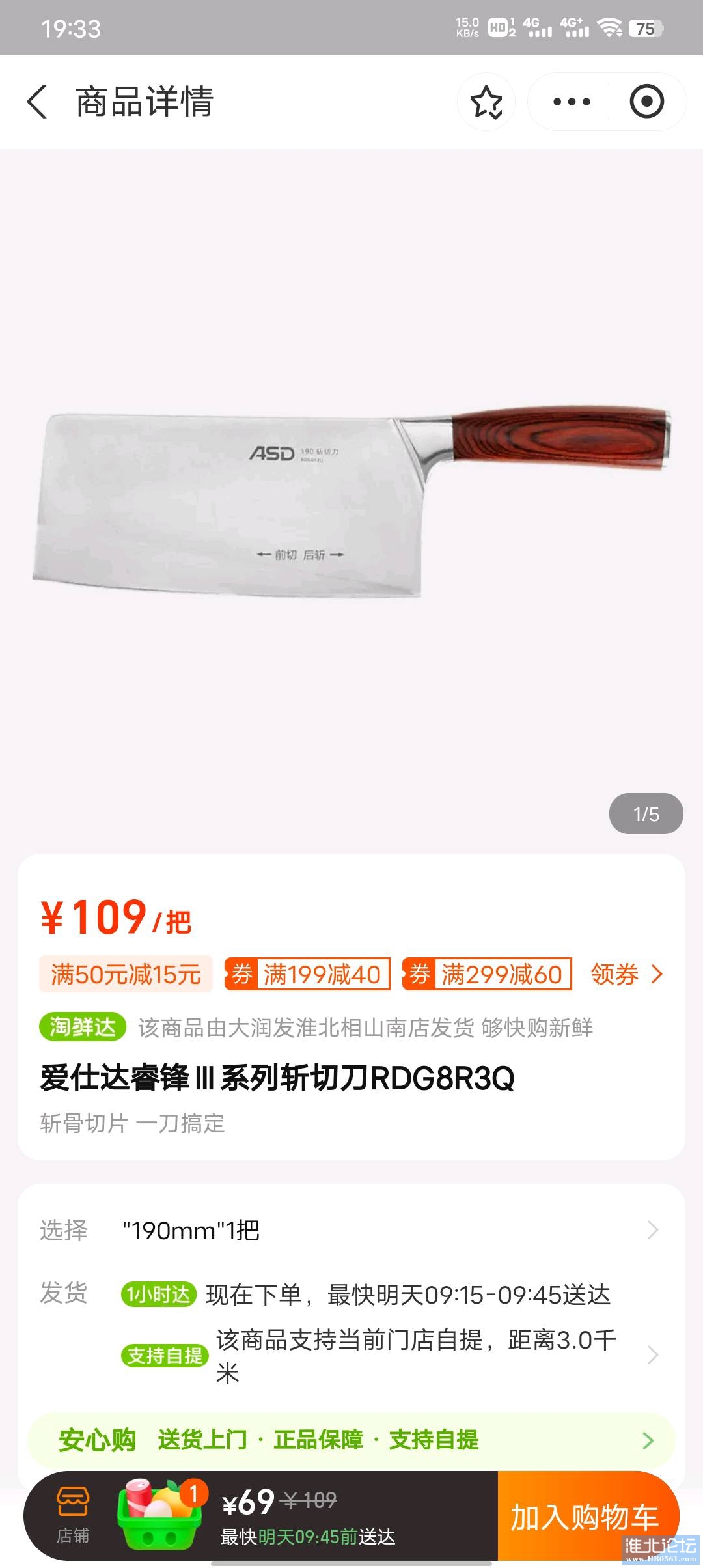The width and height of the screenshot is (703, 1568).
Task: Close the mini program via circle icon
Action: (x=646, y=102)
